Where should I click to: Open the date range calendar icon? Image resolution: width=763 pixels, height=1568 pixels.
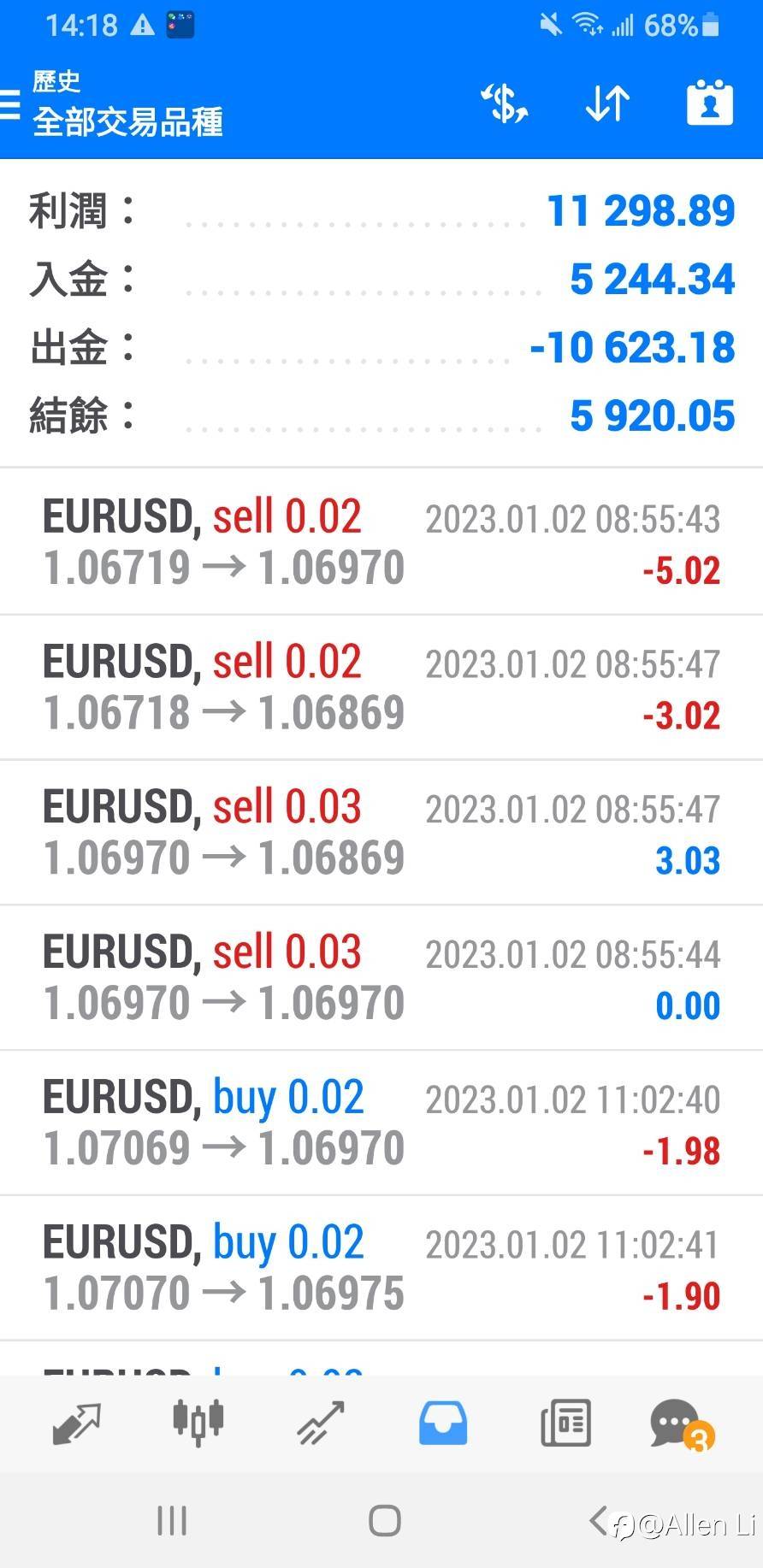click(x=709, y=104)
